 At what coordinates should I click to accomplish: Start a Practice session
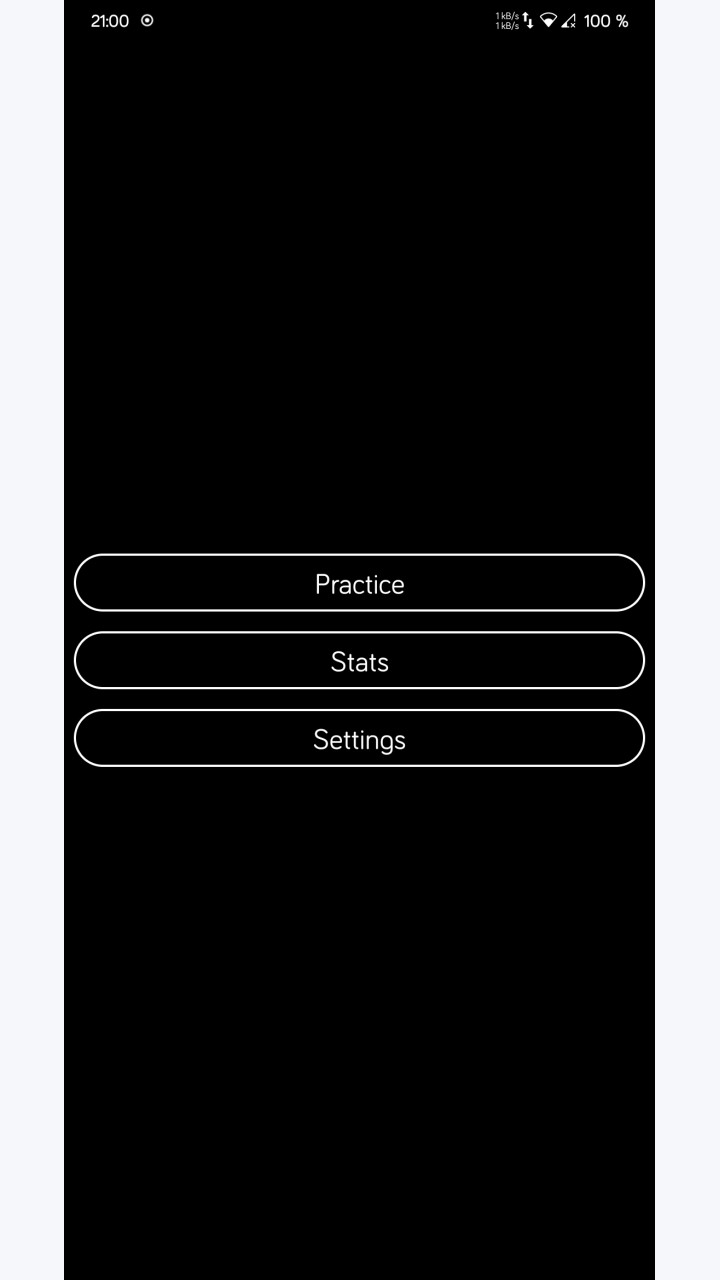pyautogui.click(x=359, y=582)
